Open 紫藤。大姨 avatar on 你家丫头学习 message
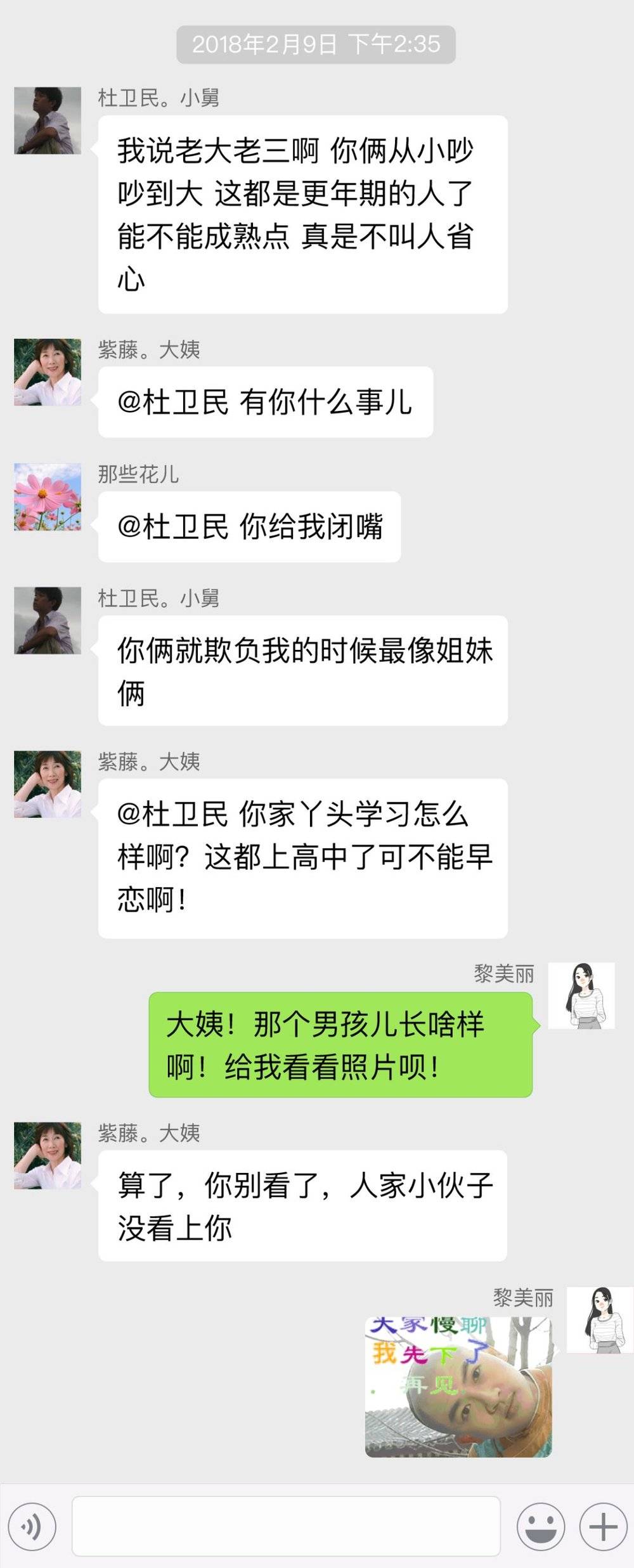This screenshot has width=634, height=1568. click(x=48, y=784)
